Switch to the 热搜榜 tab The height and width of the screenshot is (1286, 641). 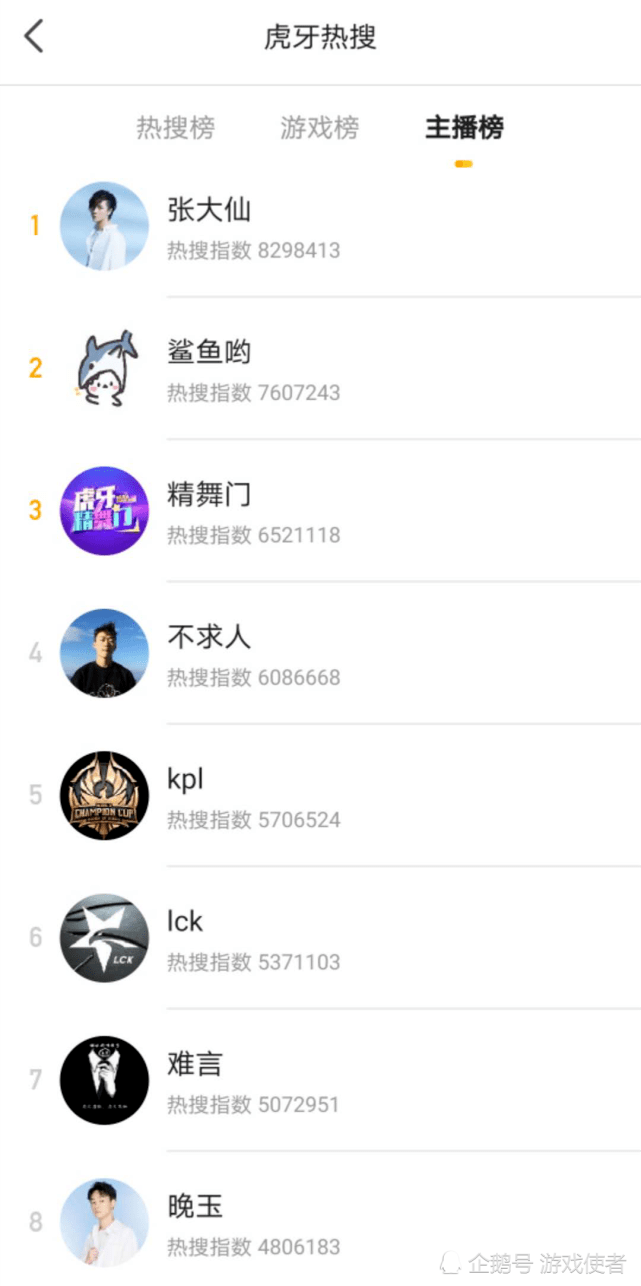(x=175, y=128)
